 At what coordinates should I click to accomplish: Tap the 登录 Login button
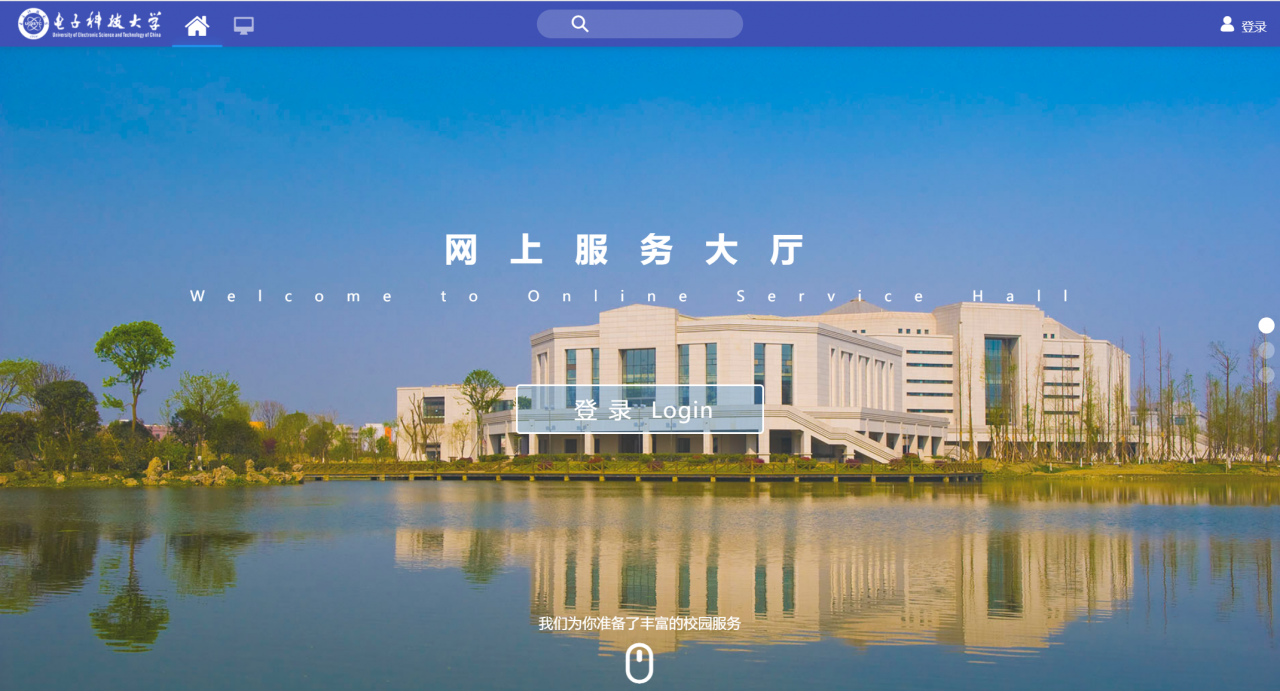point(640,410)
